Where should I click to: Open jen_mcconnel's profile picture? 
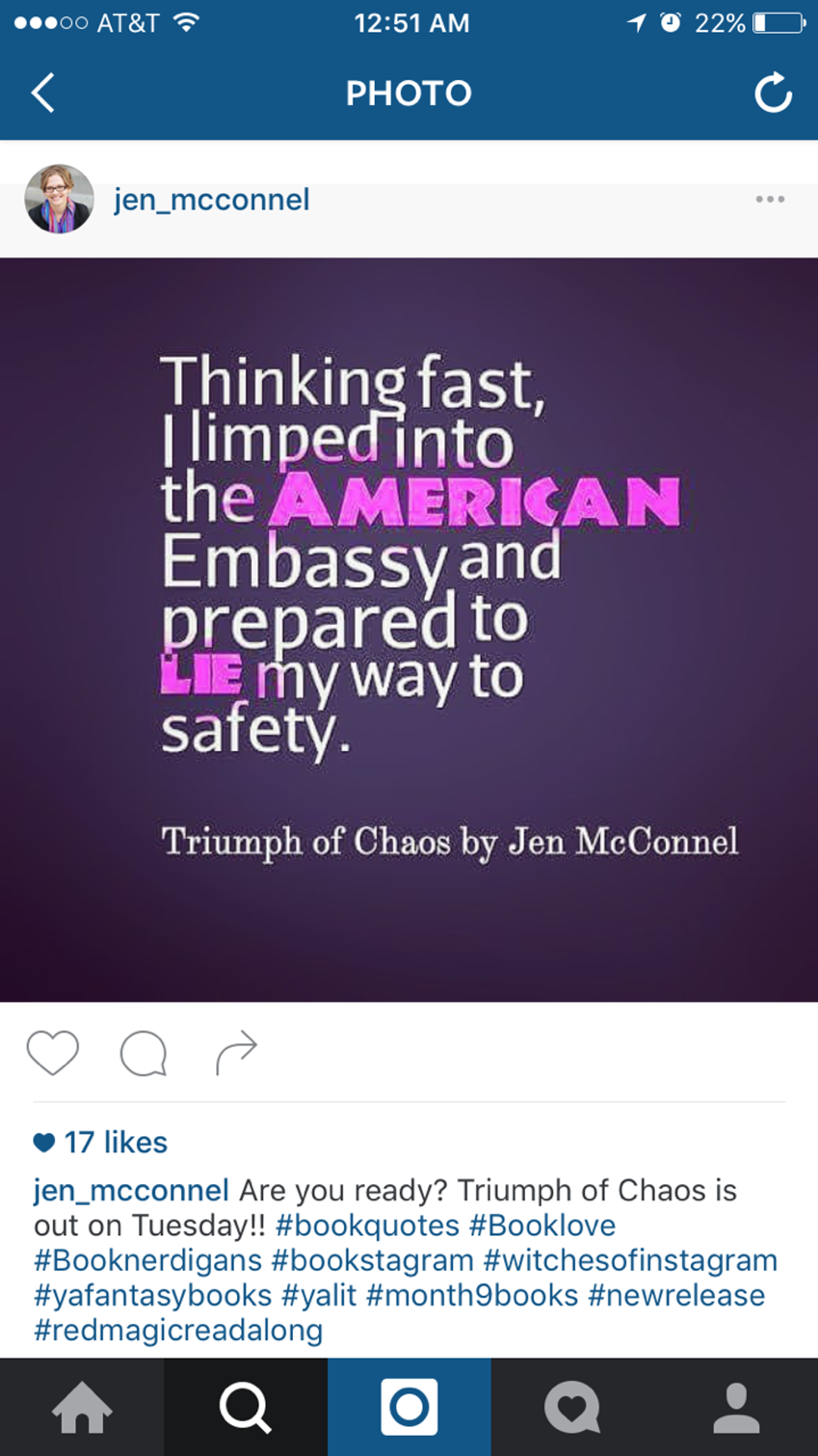point(59,199)
